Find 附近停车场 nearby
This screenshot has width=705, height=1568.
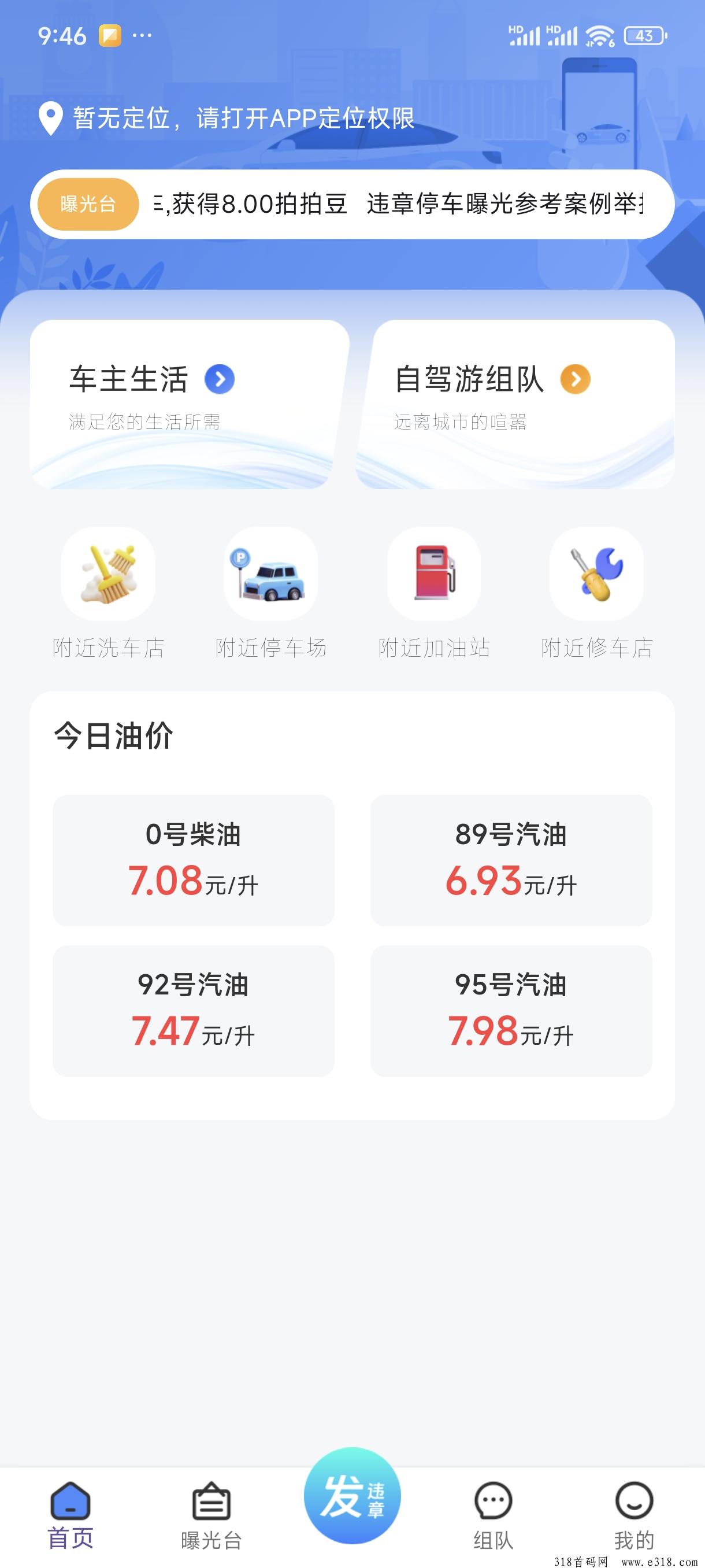pyautogui.click(x=270, y=593)
